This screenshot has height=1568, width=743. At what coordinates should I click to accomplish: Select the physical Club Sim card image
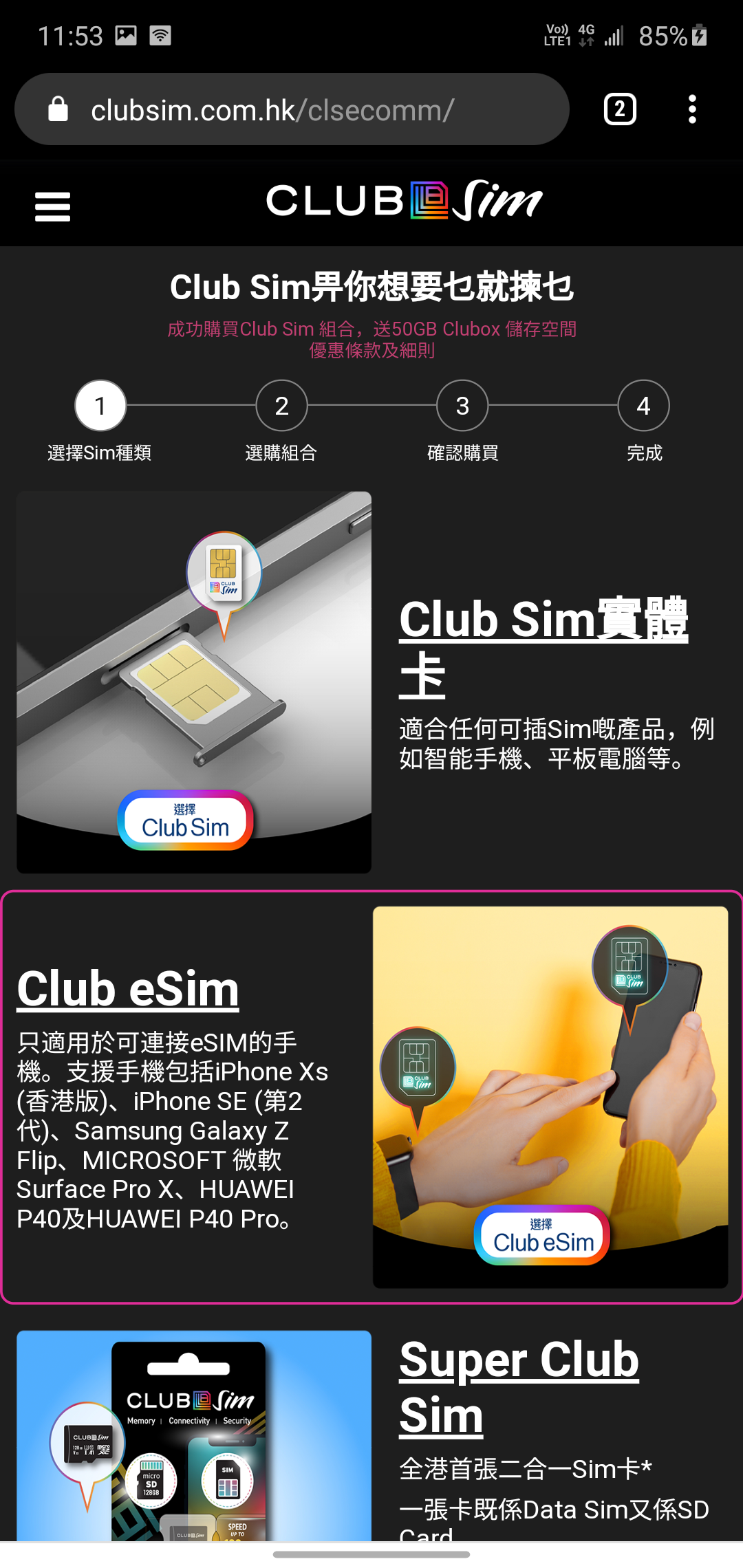pyautogui.click(x=194, y=682)
